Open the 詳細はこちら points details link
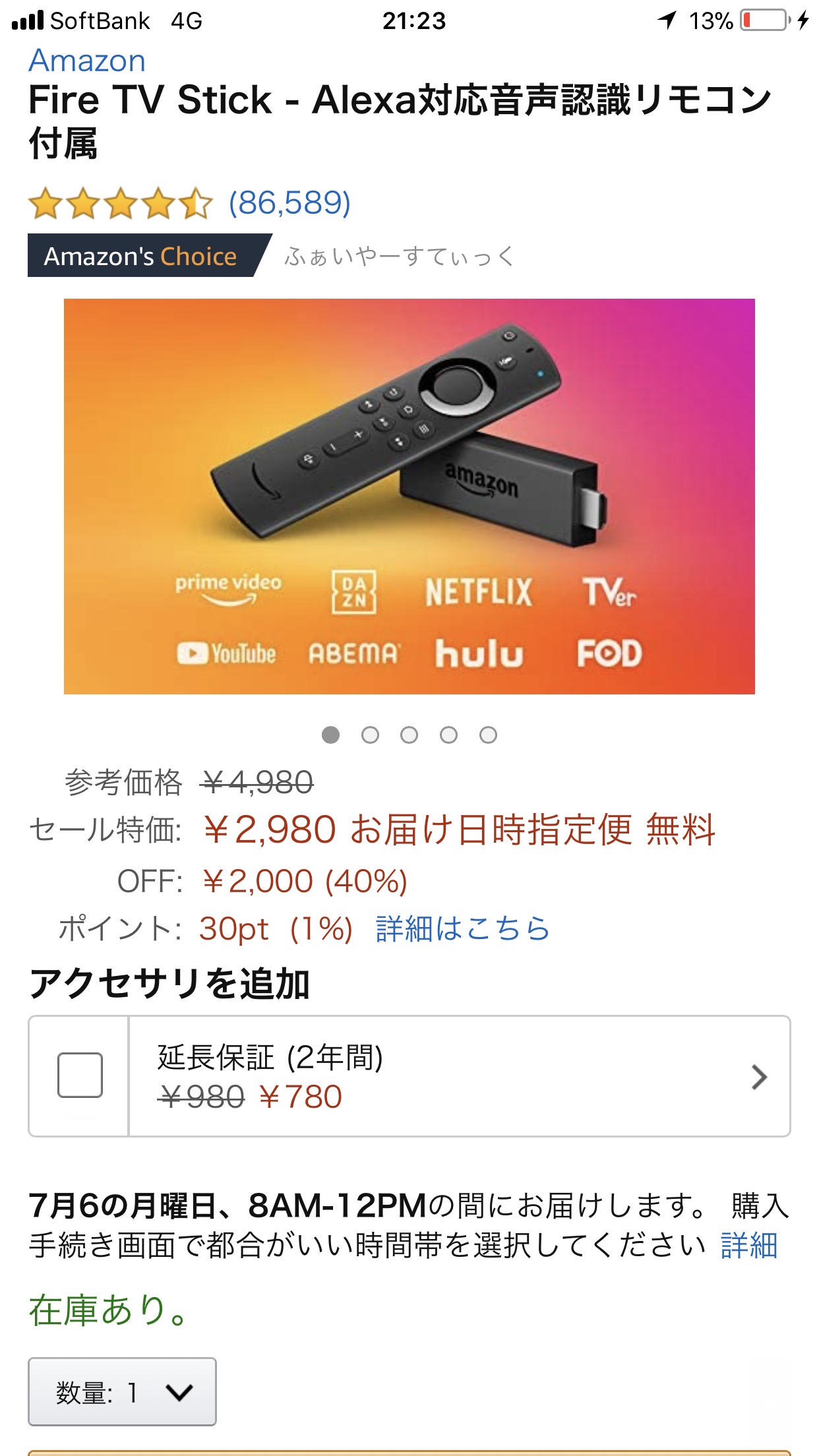This screenshot has width=819, height=1456. coord(462,928)
